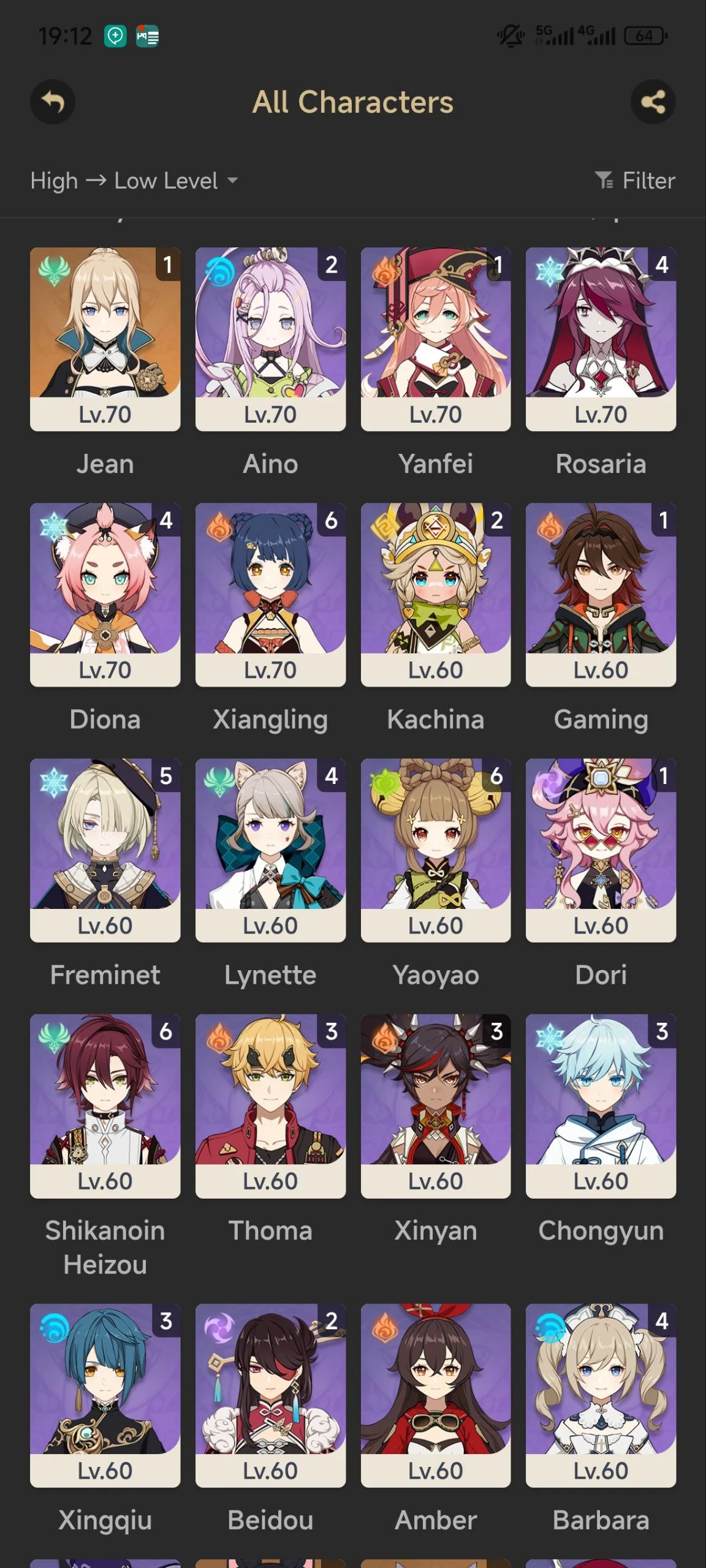Open the Filter options
This screenshot has width=706, height=1568.
(635, 181)
